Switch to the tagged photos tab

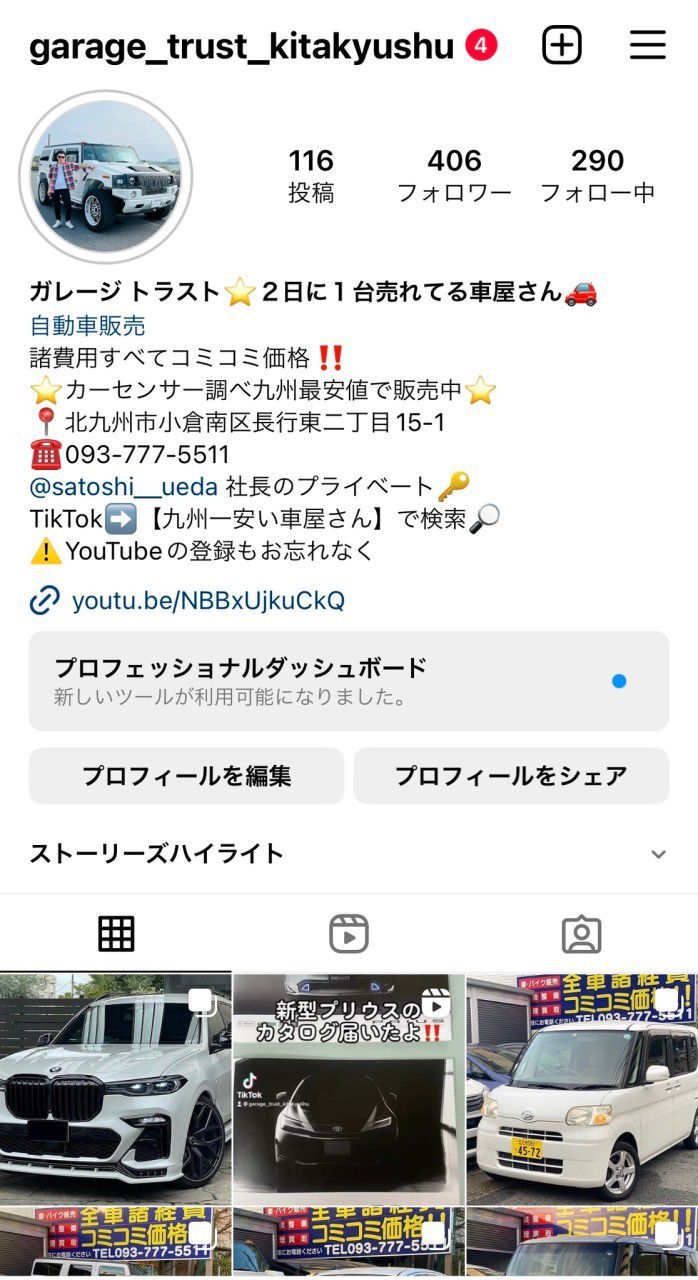(581, 934)
